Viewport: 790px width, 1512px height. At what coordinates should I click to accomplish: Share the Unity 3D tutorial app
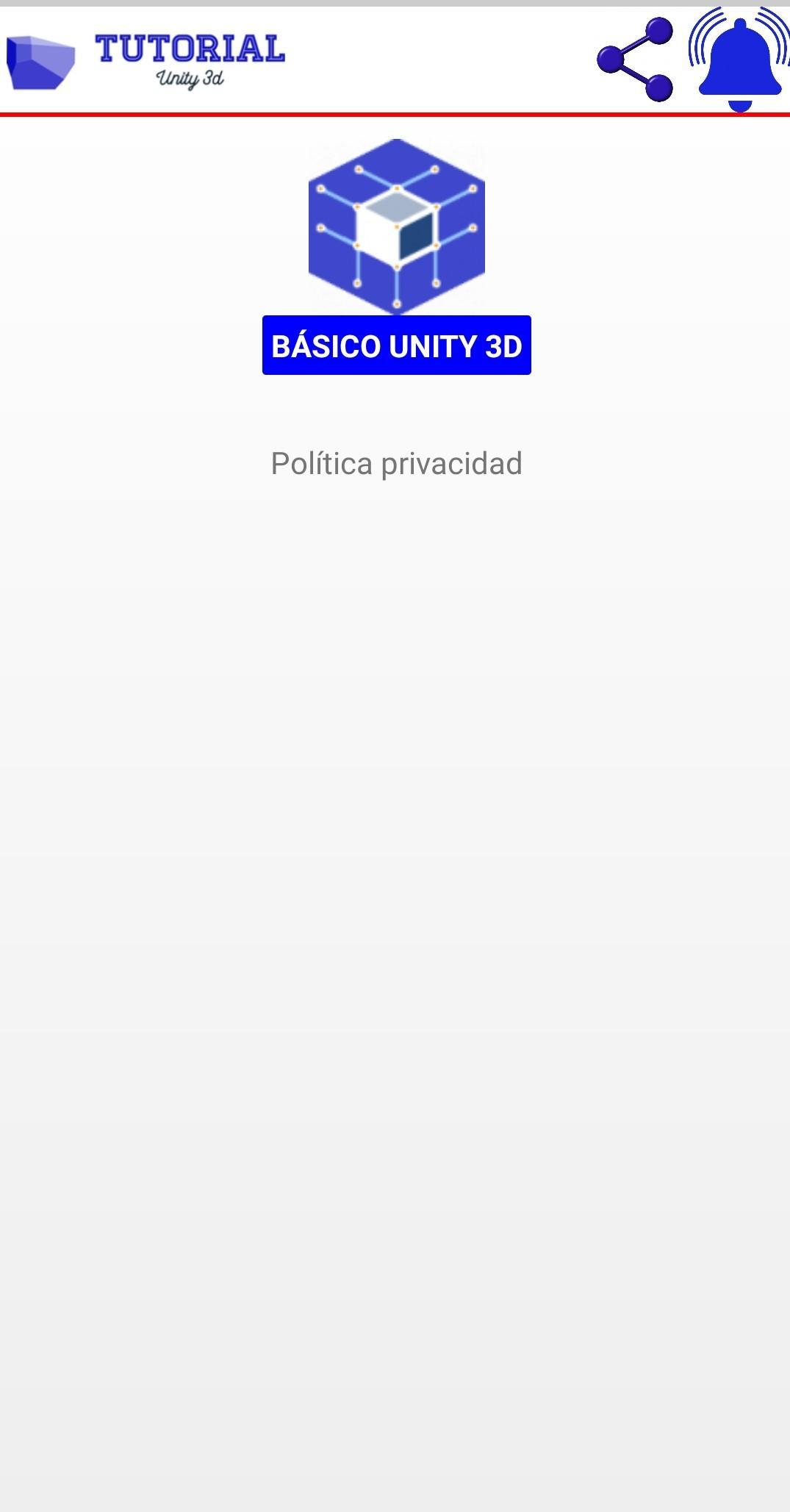coord(635,60)
